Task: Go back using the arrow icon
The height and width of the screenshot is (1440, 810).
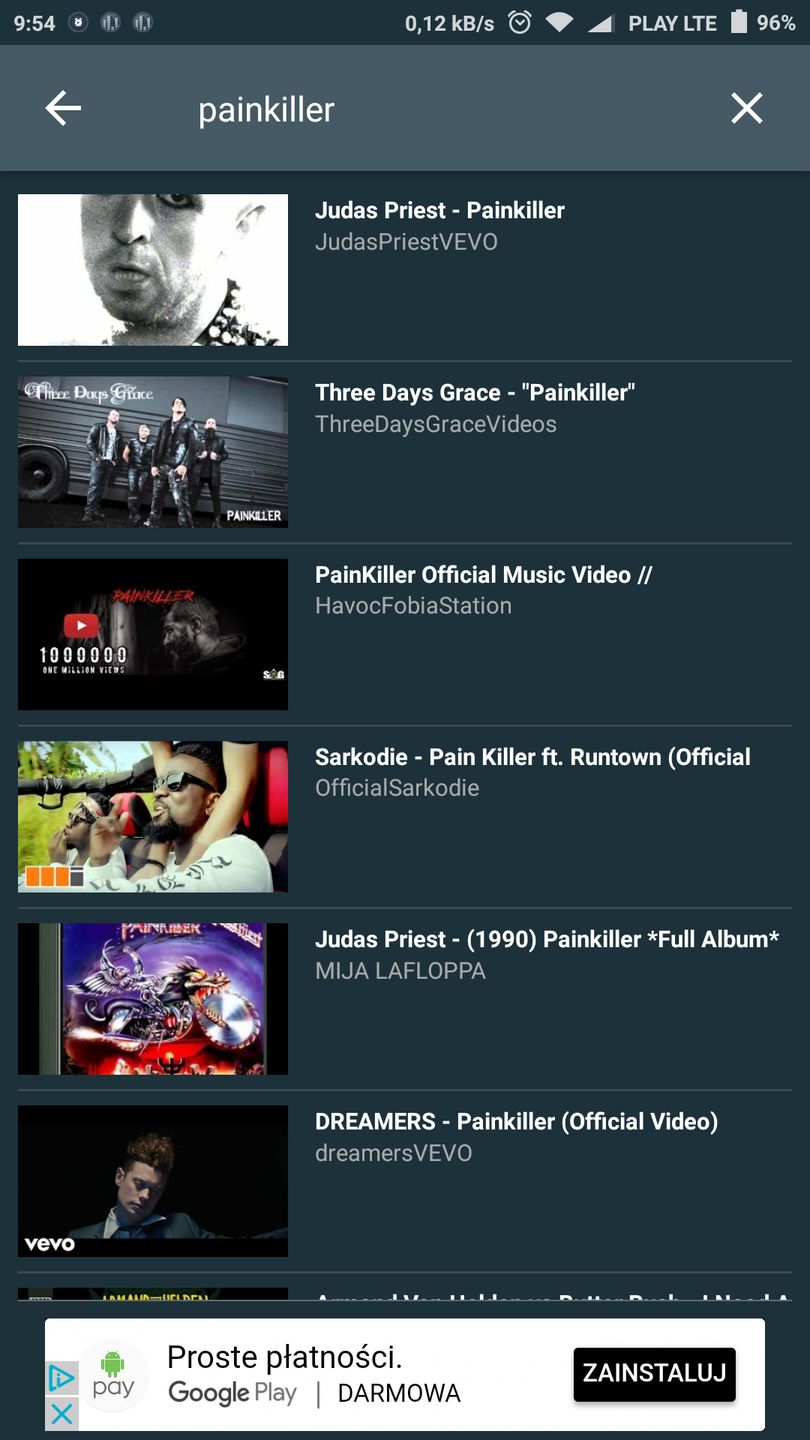Action: click(63, 108)
